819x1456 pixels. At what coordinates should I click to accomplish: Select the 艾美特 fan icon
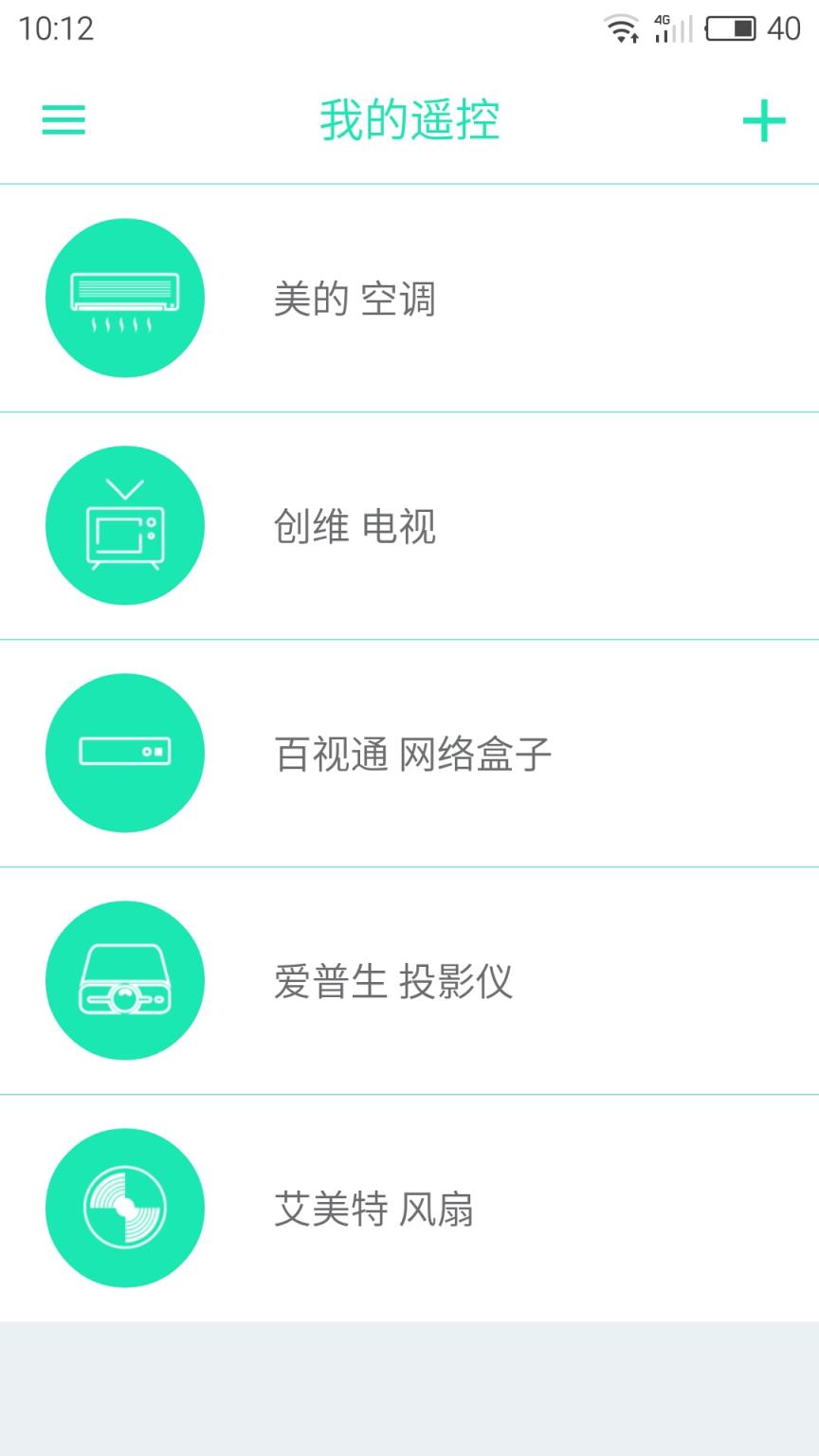[x=124, y=1208]
